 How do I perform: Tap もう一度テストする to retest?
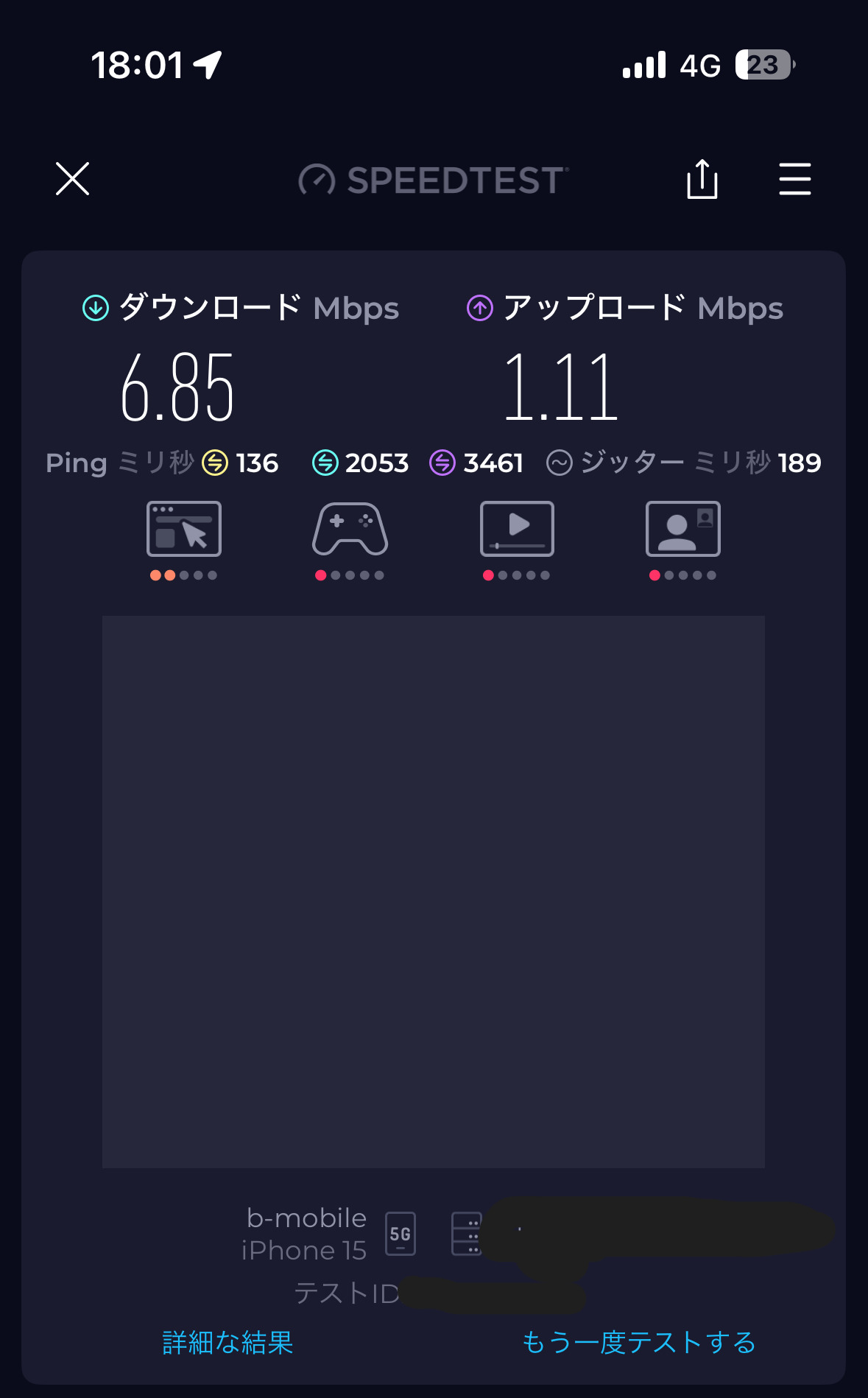(x=638, y=1342)
